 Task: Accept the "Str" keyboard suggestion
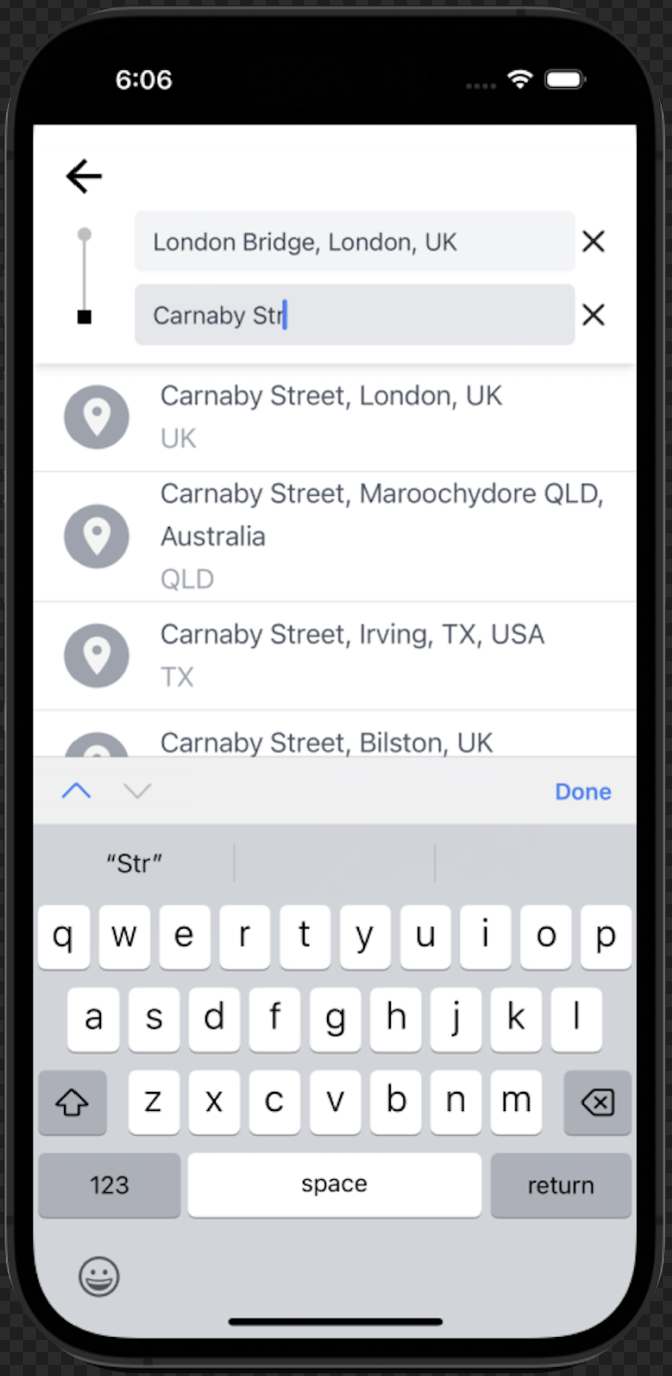(134, 863)
